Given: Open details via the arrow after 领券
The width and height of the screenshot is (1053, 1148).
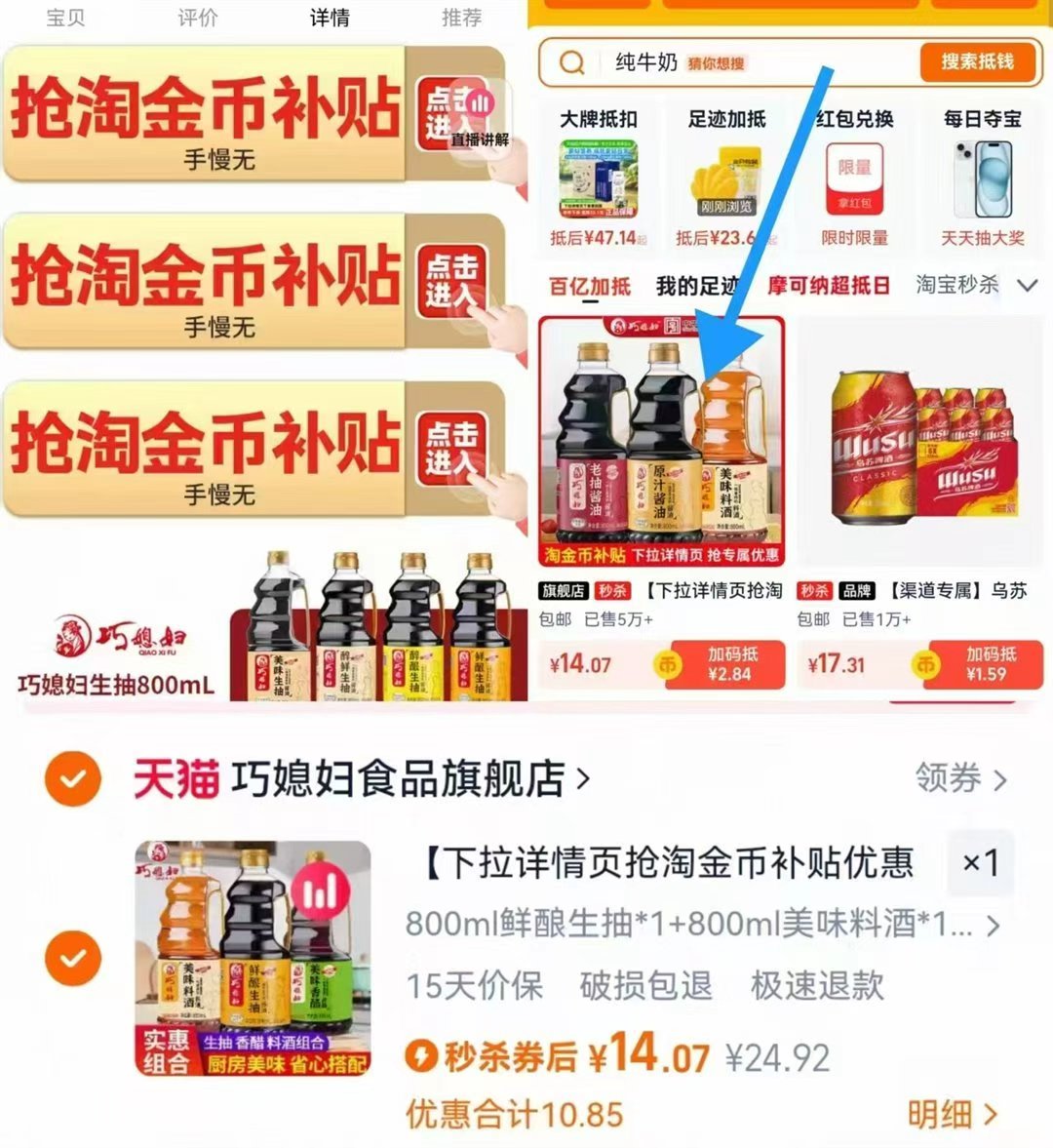Looking at the screenshot, I should (999, 780).
